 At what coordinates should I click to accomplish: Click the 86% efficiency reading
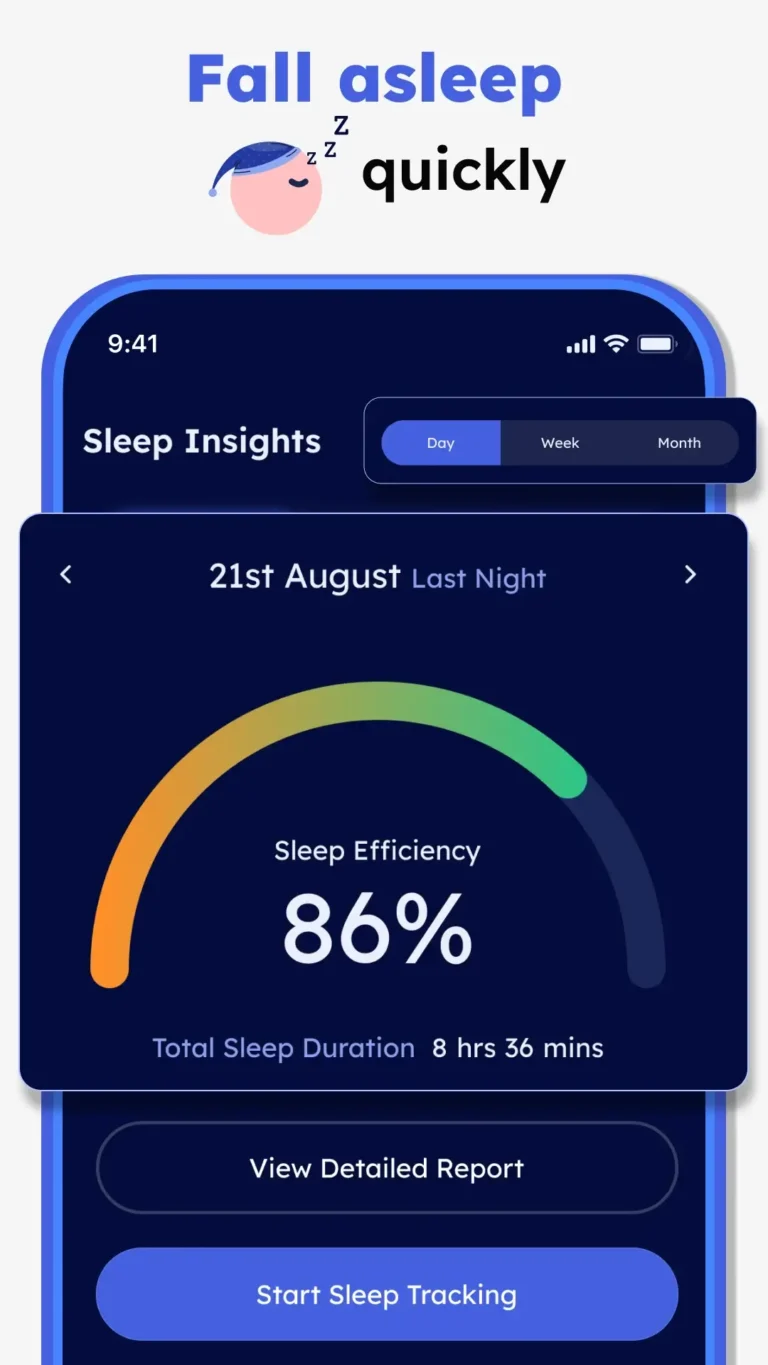377,928
